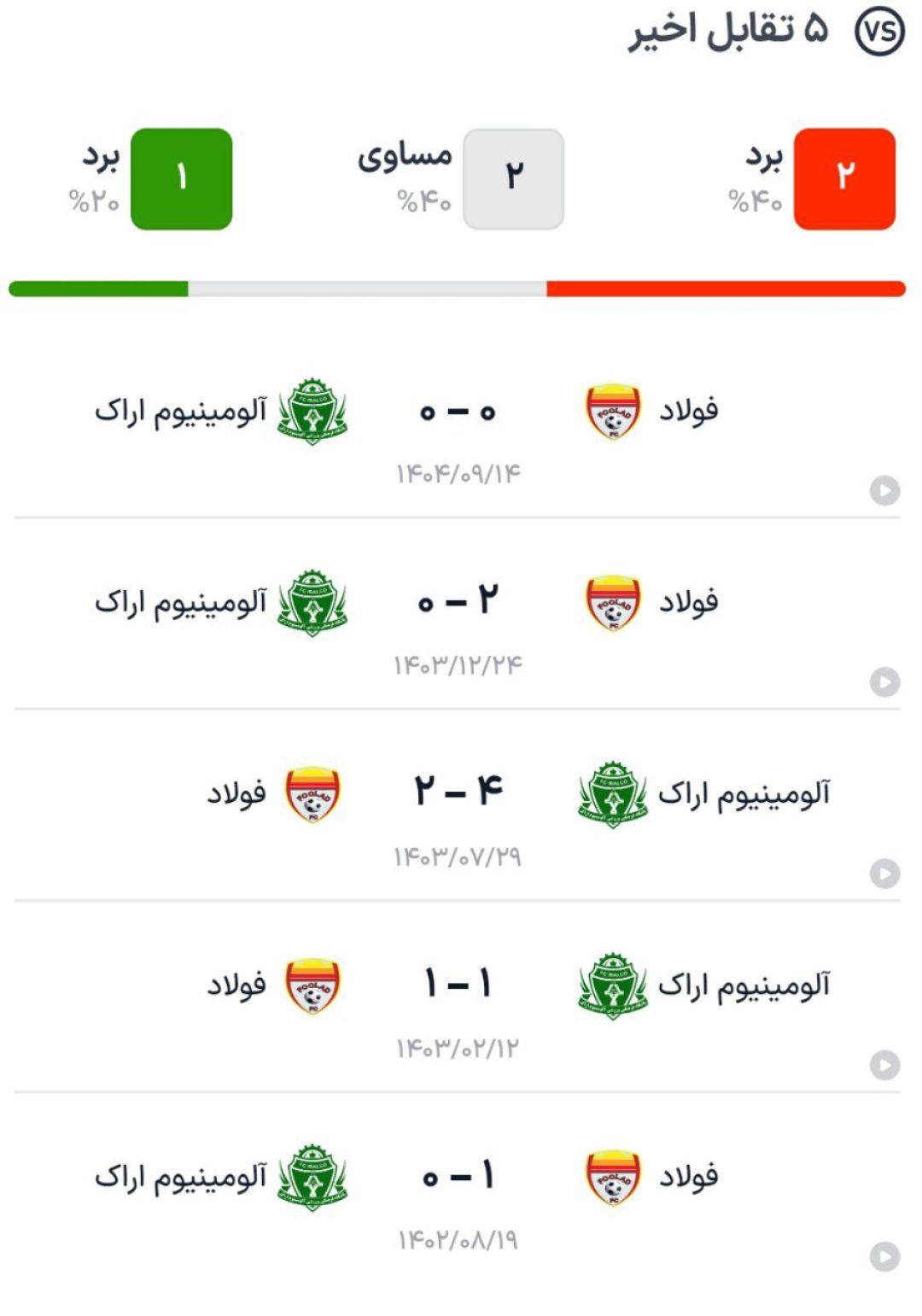Open the 0–0 Foolad vs Aluminium Arak match
The width and height of the screenshot is (922, 1316).
point(458,412)
